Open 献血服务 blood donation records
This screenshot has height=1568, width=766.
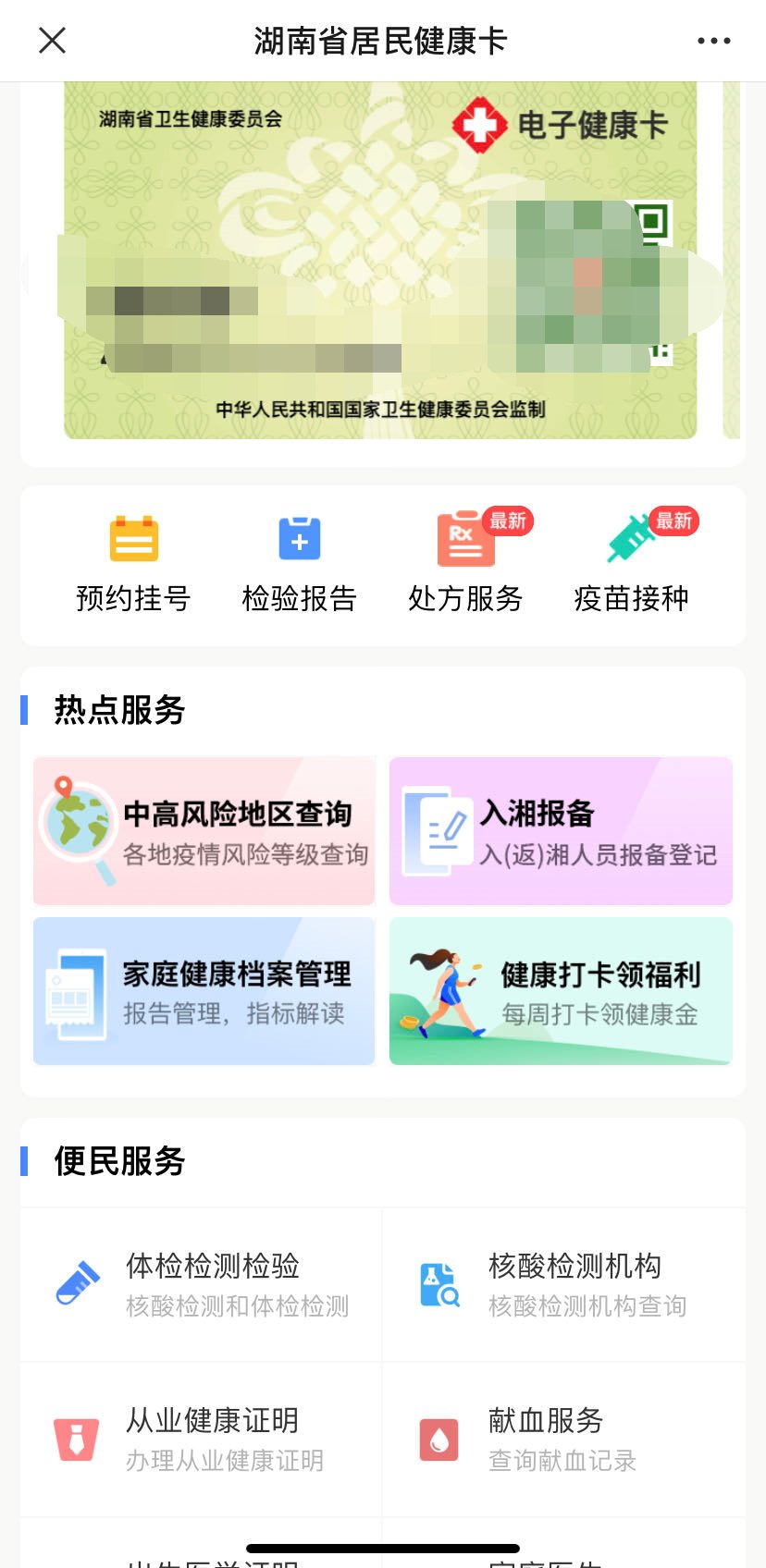[x=564, y=1439]
